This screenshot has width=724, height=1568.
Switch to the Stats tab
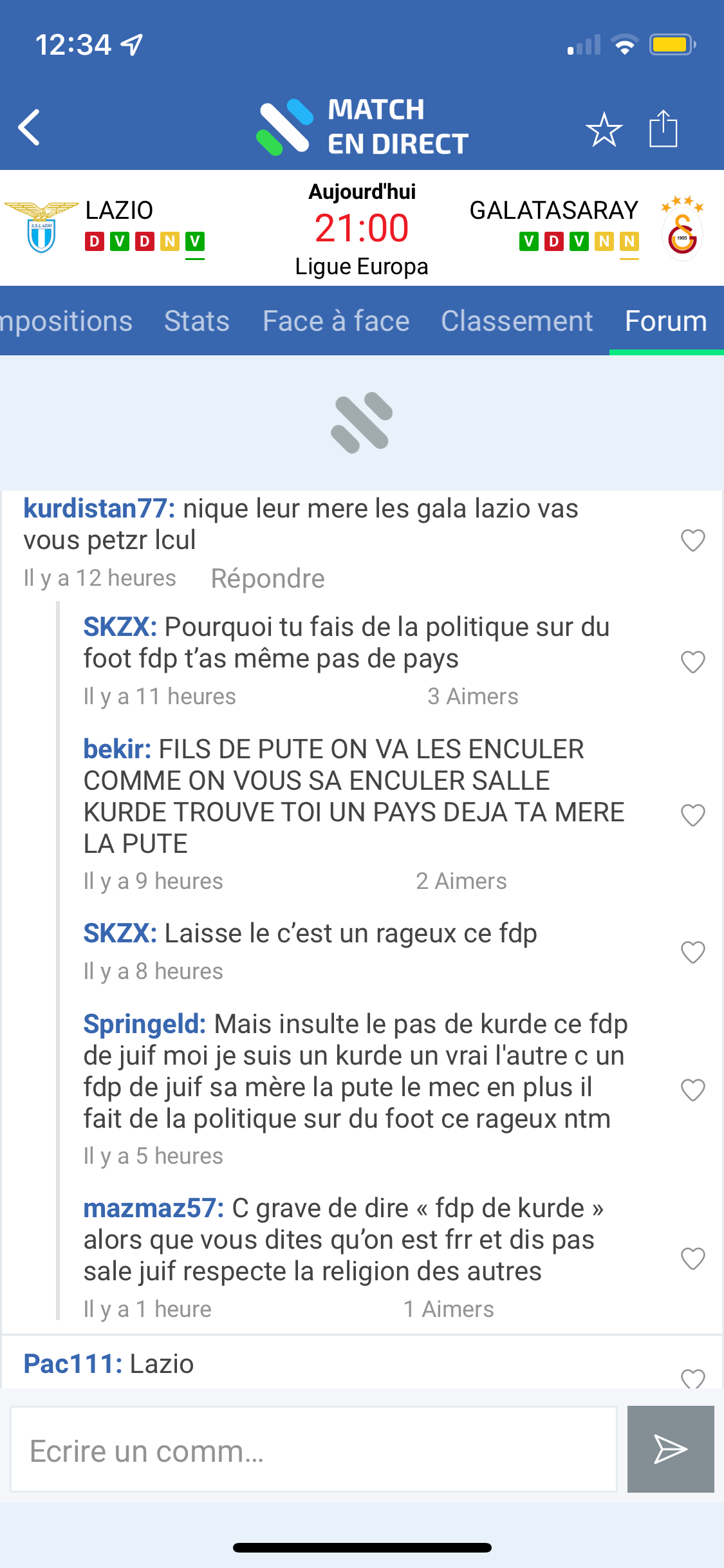pyautogui.click(x=197, y=321)
